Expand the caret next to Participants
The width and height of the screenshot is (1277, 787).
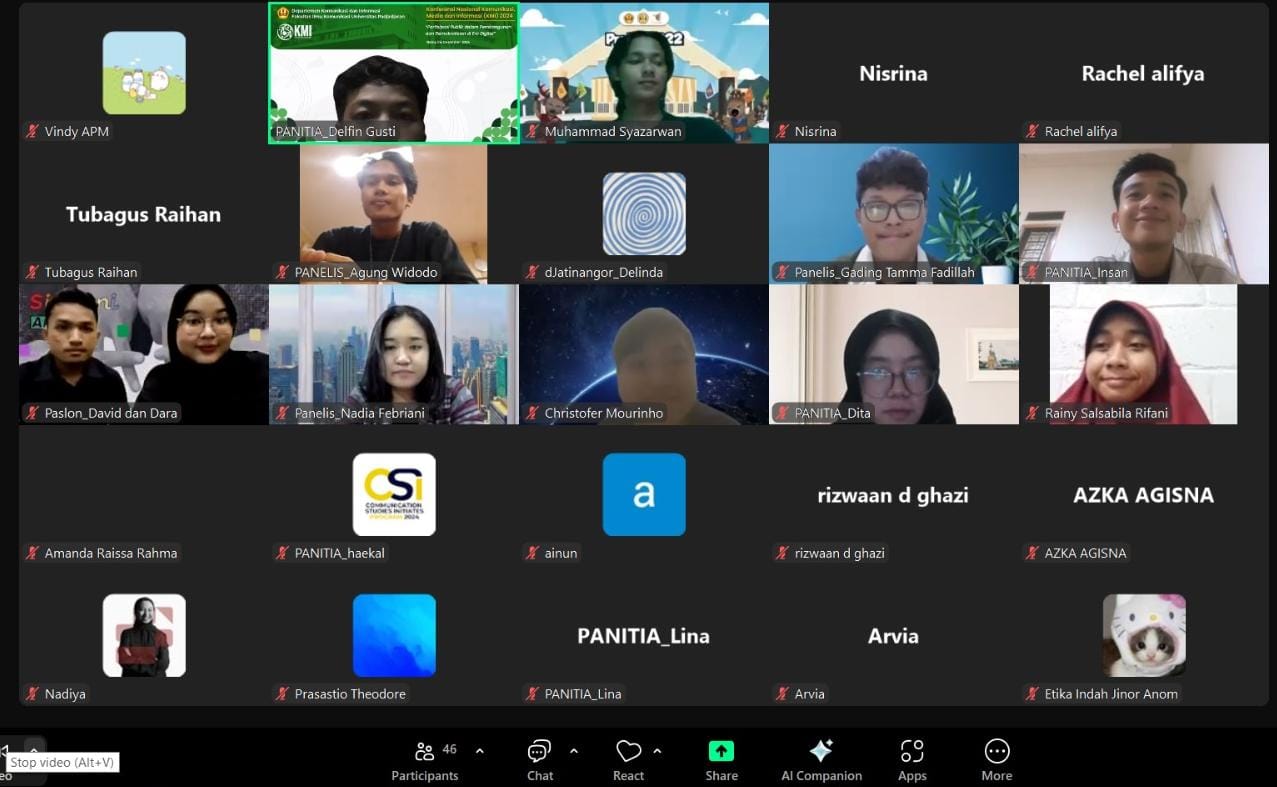point(479,751)
